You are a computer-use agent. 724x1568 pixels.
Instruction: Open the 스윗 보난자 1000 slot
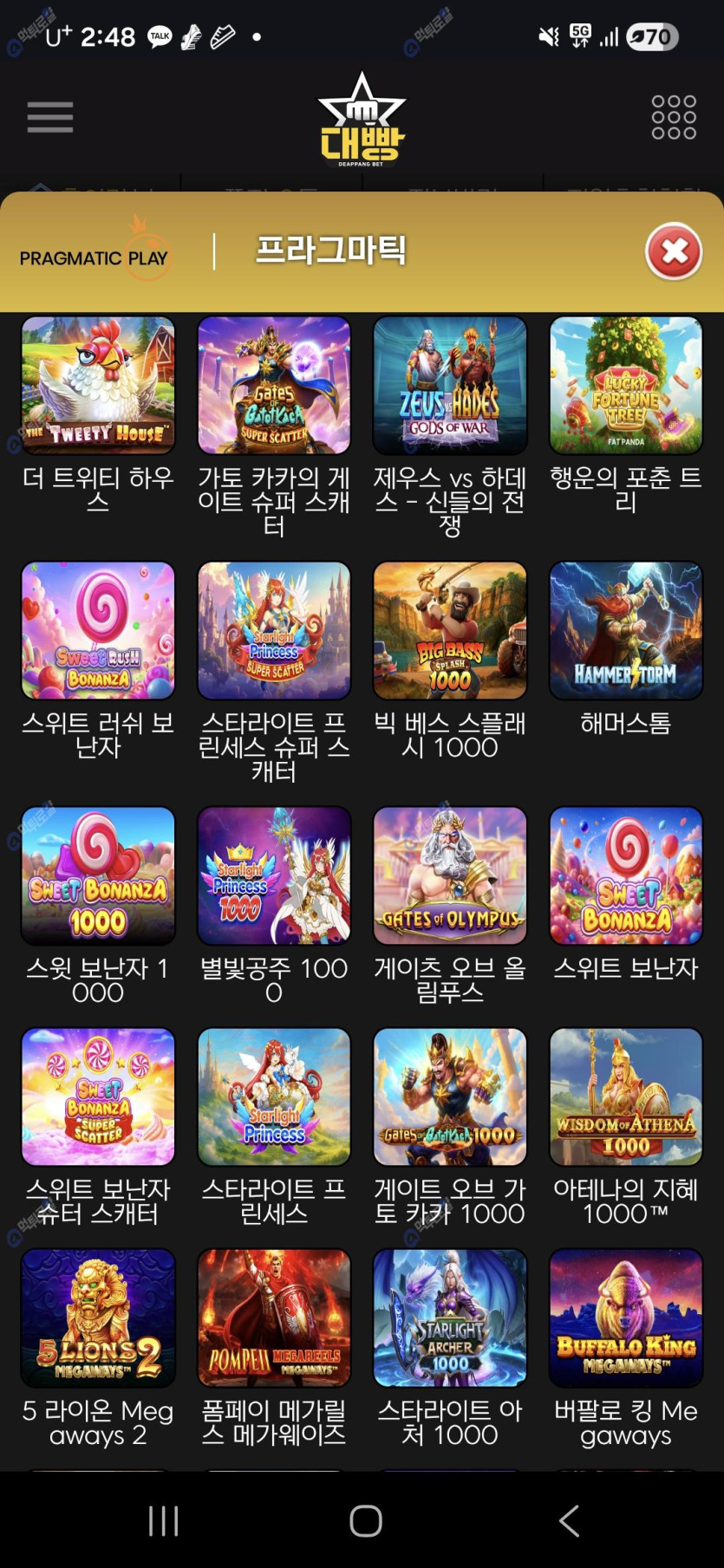(98, 875)
